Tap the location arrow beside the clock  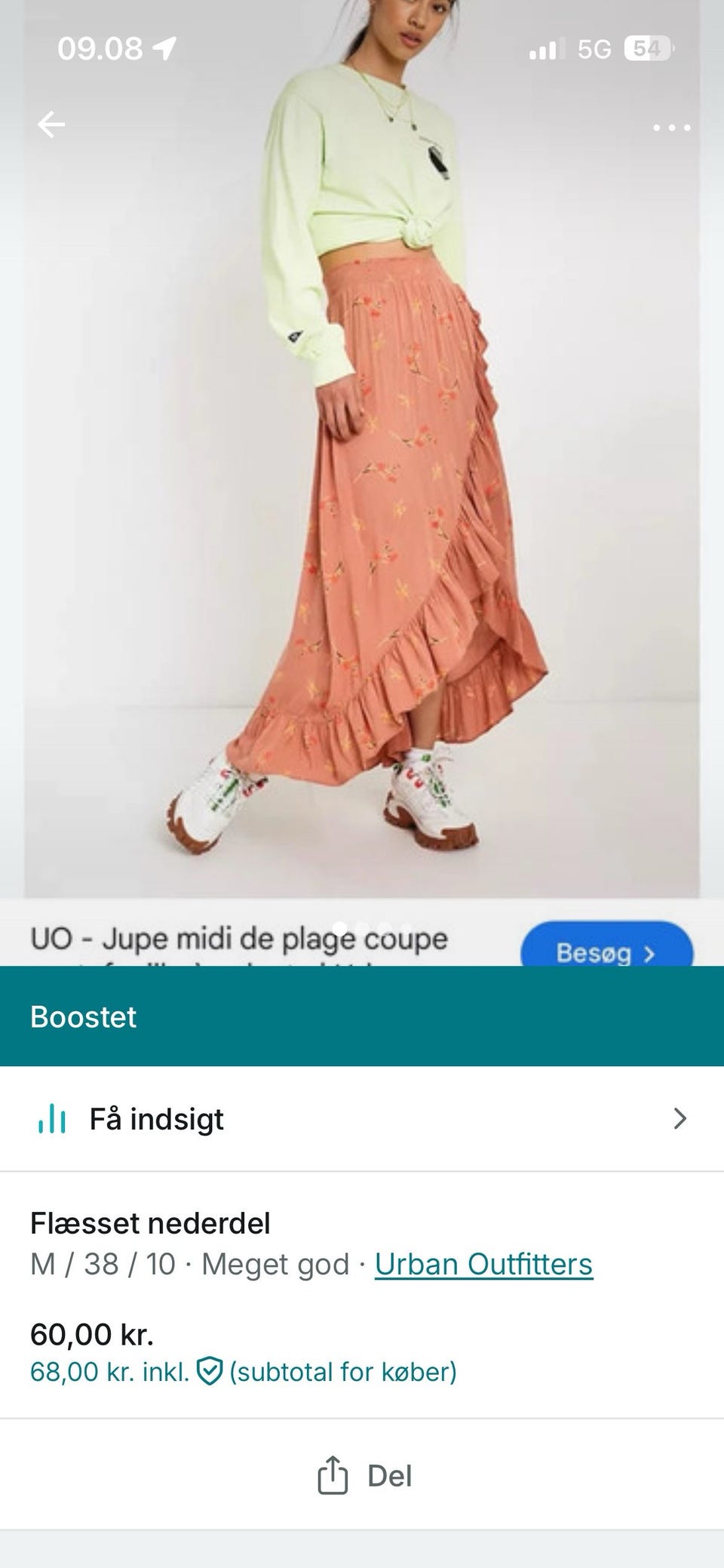(x=165, y=48)
